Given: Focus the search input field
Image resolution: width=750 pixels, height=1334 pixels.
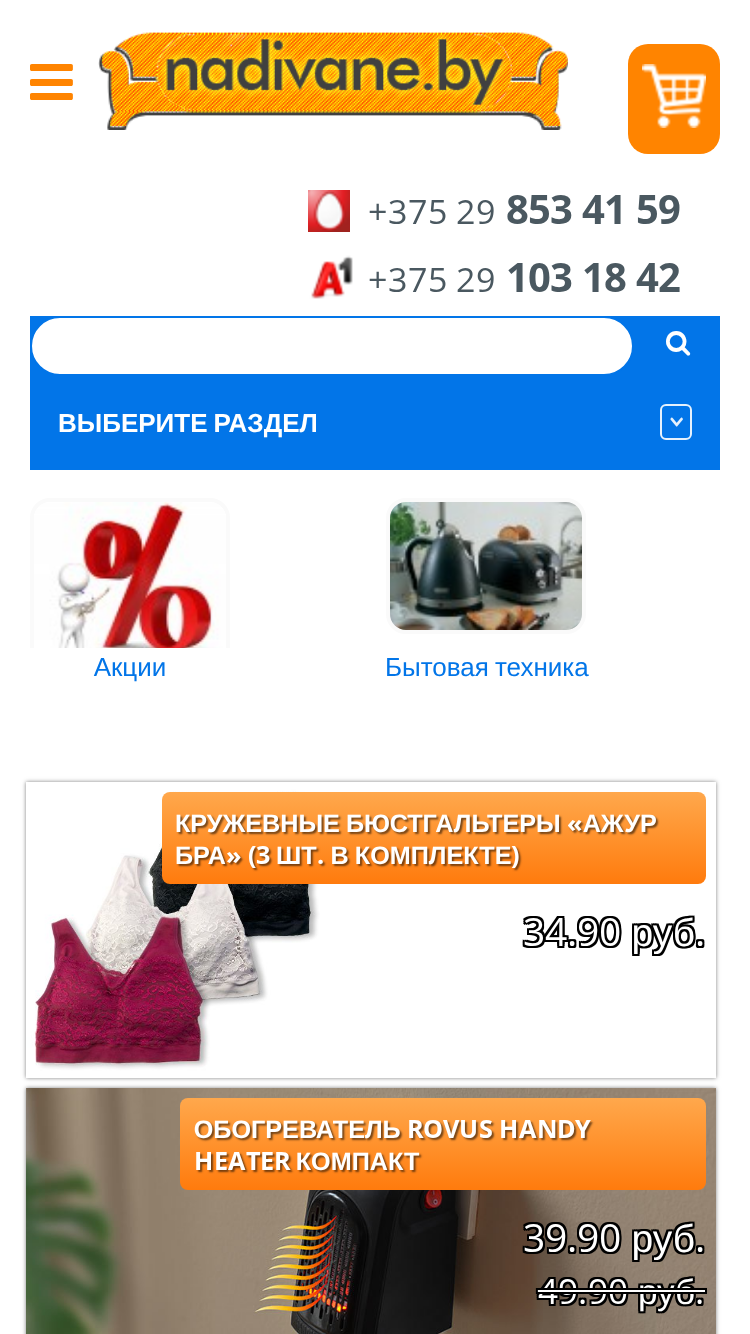Looking at the screenshot, I should 332,346.
